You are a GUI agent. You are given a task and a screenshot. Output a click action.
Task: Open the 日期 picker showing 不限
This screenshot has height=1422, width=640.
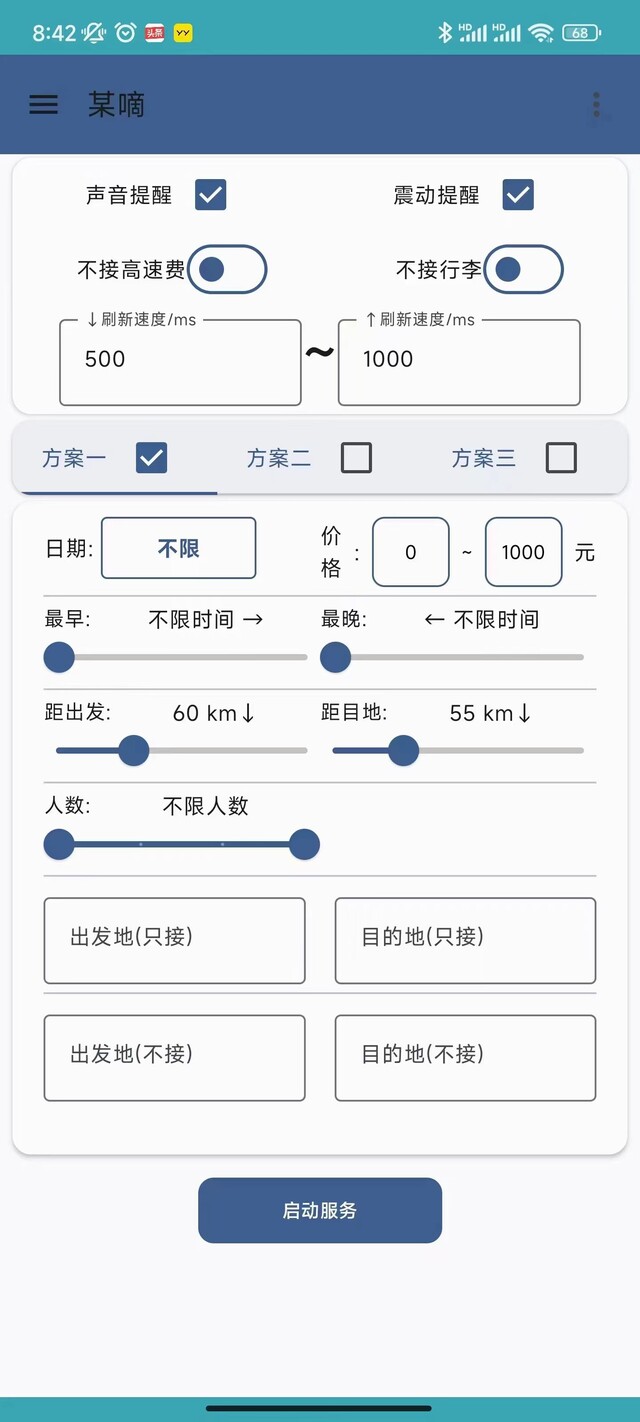pyautogui.click(x=179, y=548)
